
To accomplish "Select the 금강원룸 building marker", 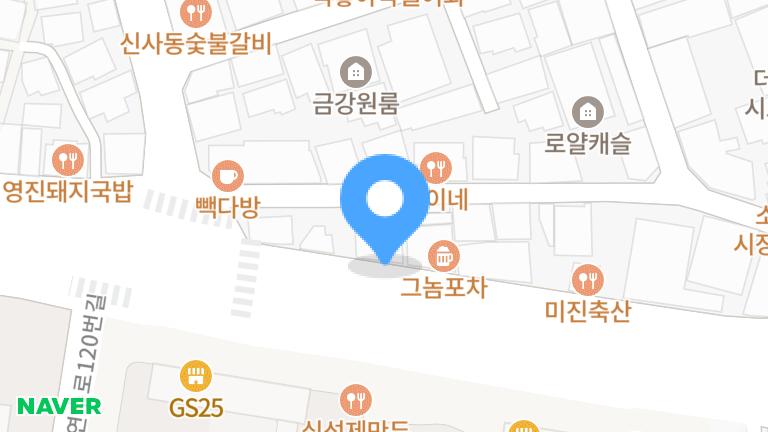I will pyautogui.click(x=355, y=71).
